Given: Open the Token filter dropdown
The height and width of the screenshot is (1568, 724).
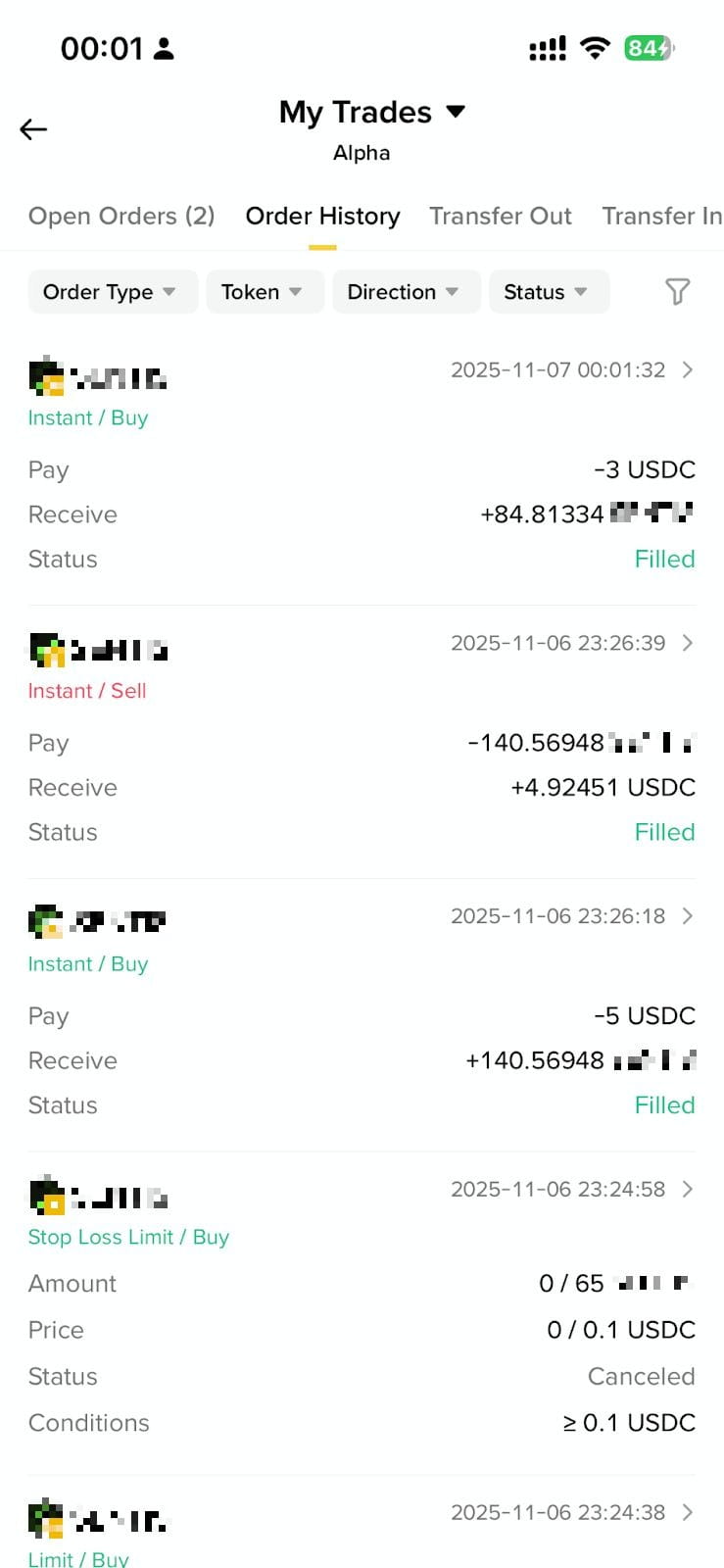Looking at the screenshot, I should point(263,292).
